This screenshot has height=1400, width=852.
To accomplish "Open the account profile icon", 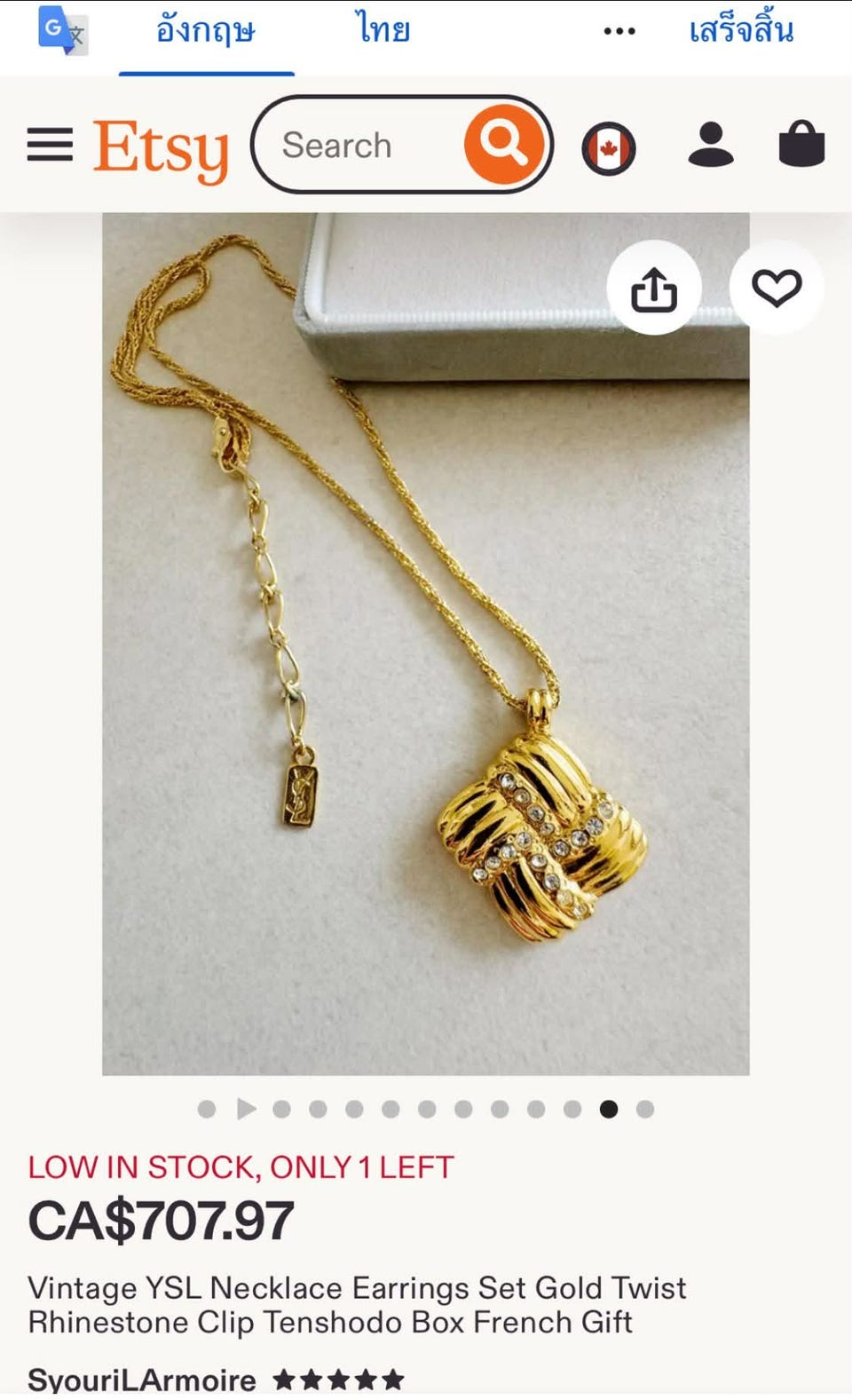I will pyautogui.click(x=711, y=145).
